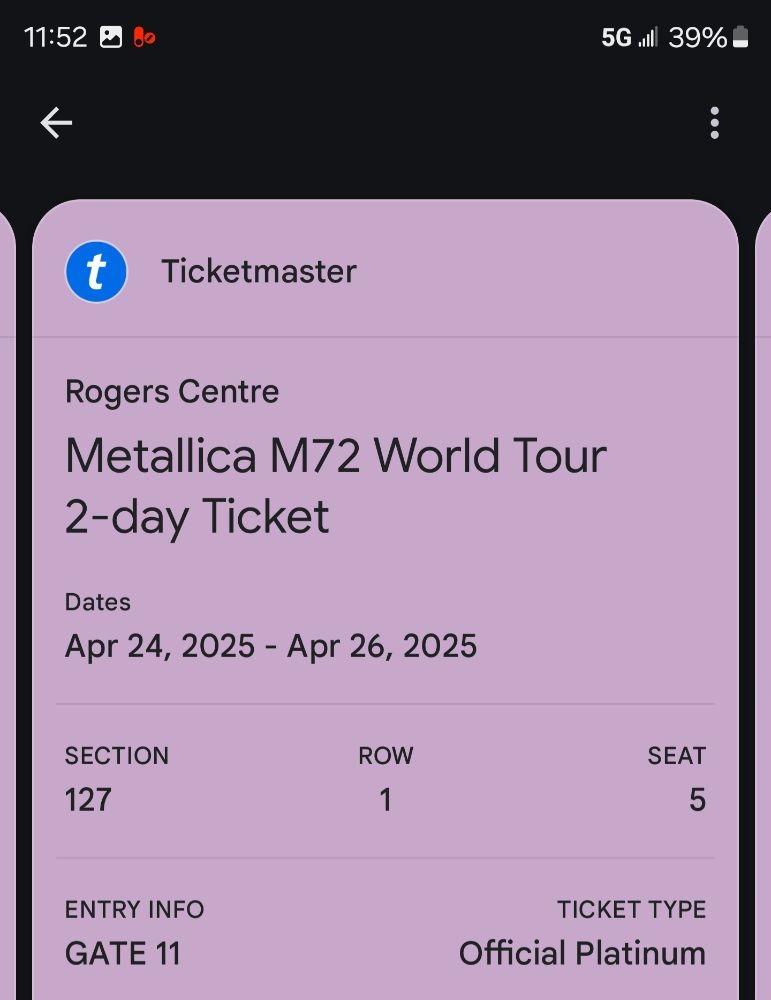Go back using the arrow
This screenshot has height=1000, width=771.
click(56, 123)
